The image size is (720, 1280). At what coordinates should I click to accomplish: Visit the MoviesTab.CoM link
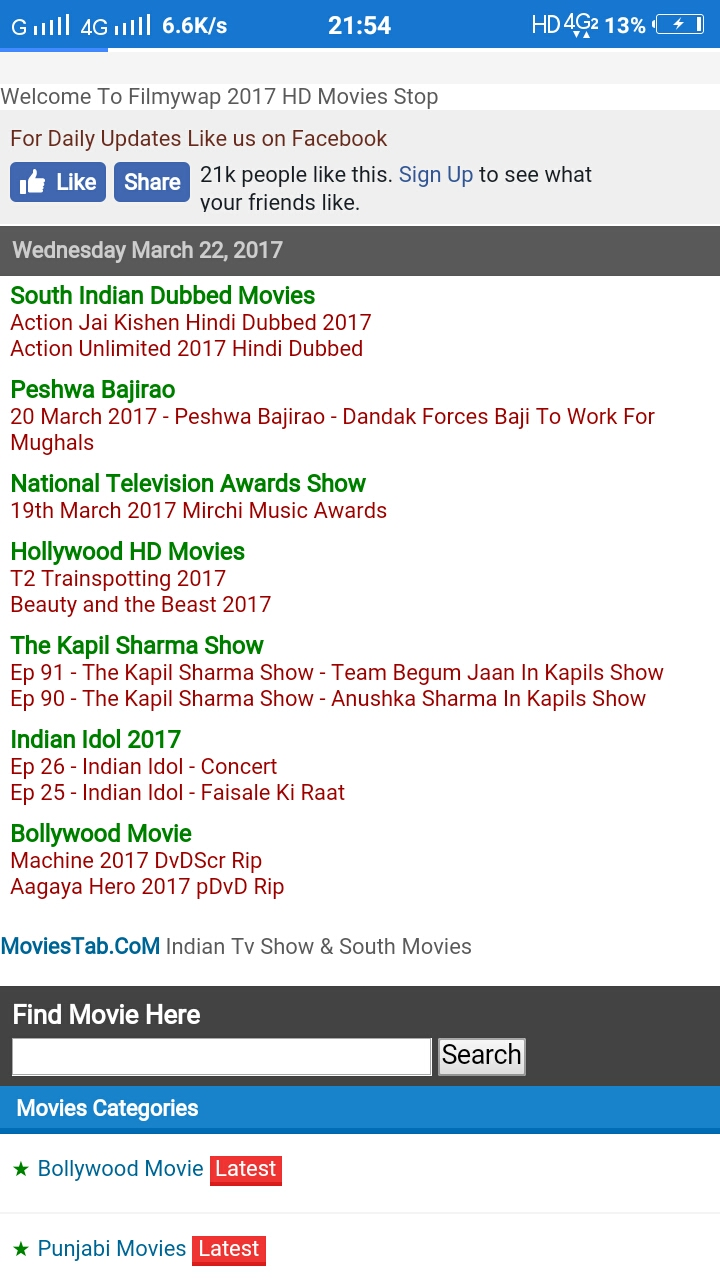tap(80, 946)
